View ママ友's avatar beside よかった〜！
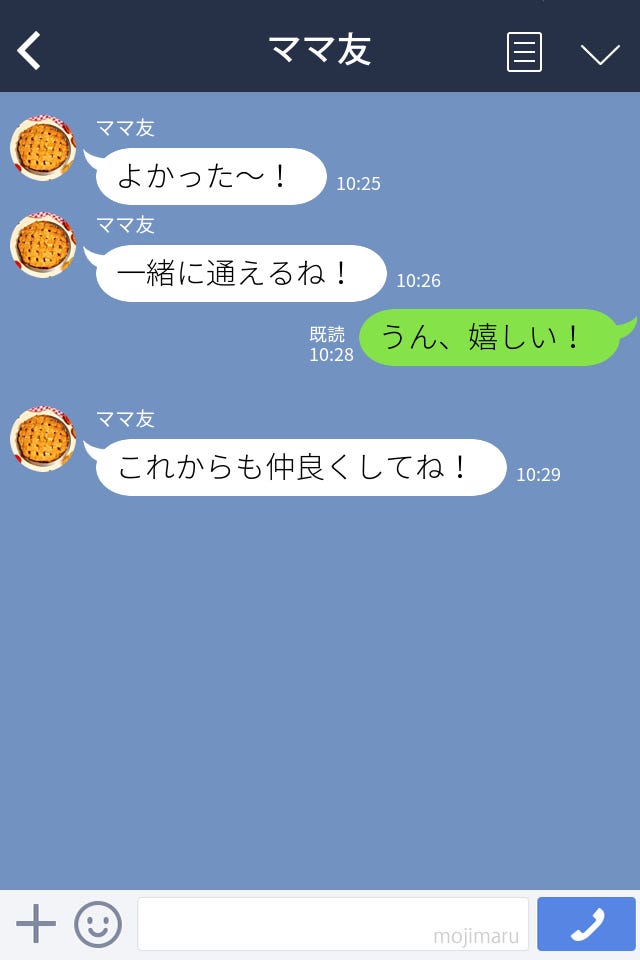The height and width of the screenshot is (960, 640). click(43, 148)
